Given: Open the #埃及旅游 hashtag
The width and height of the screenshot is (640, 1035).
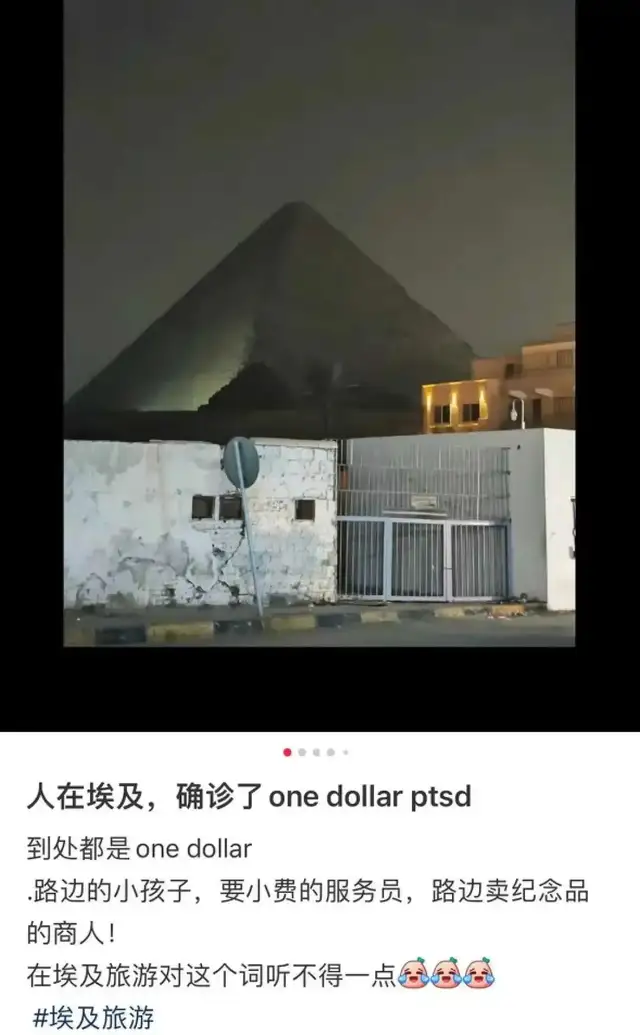Looking at the screenshot, I should (x=93, y=1018).
